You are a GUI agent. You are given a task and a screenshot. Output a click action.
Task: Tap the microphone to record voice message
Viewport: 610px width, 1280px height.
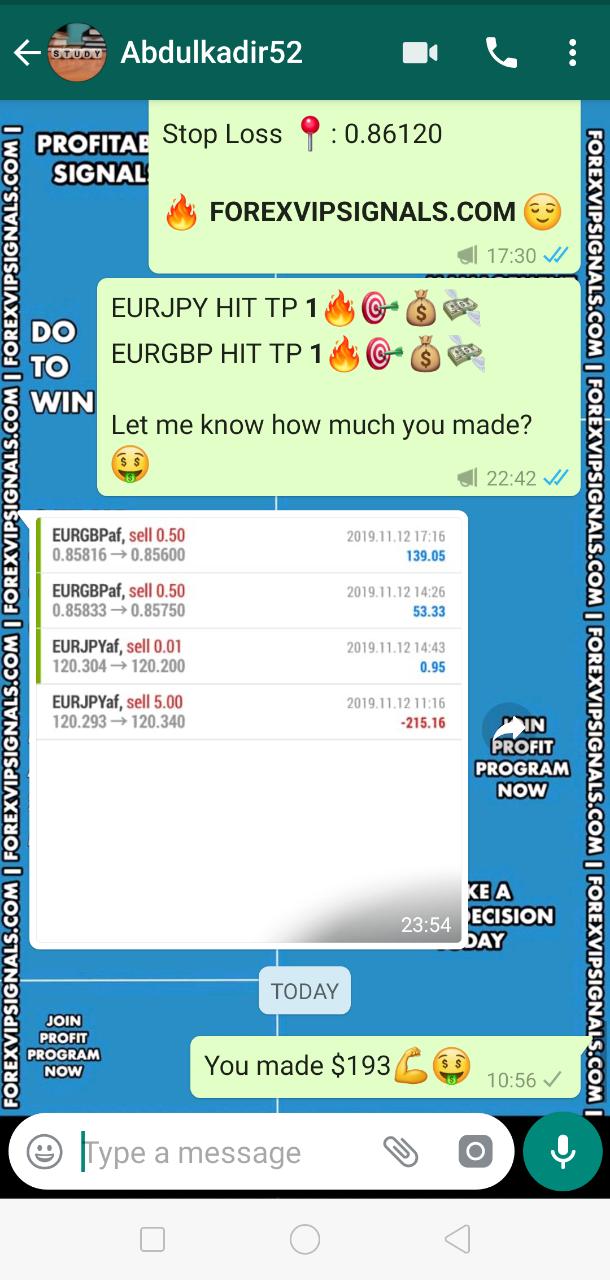pyautogui.click(x=562, y=1152)
